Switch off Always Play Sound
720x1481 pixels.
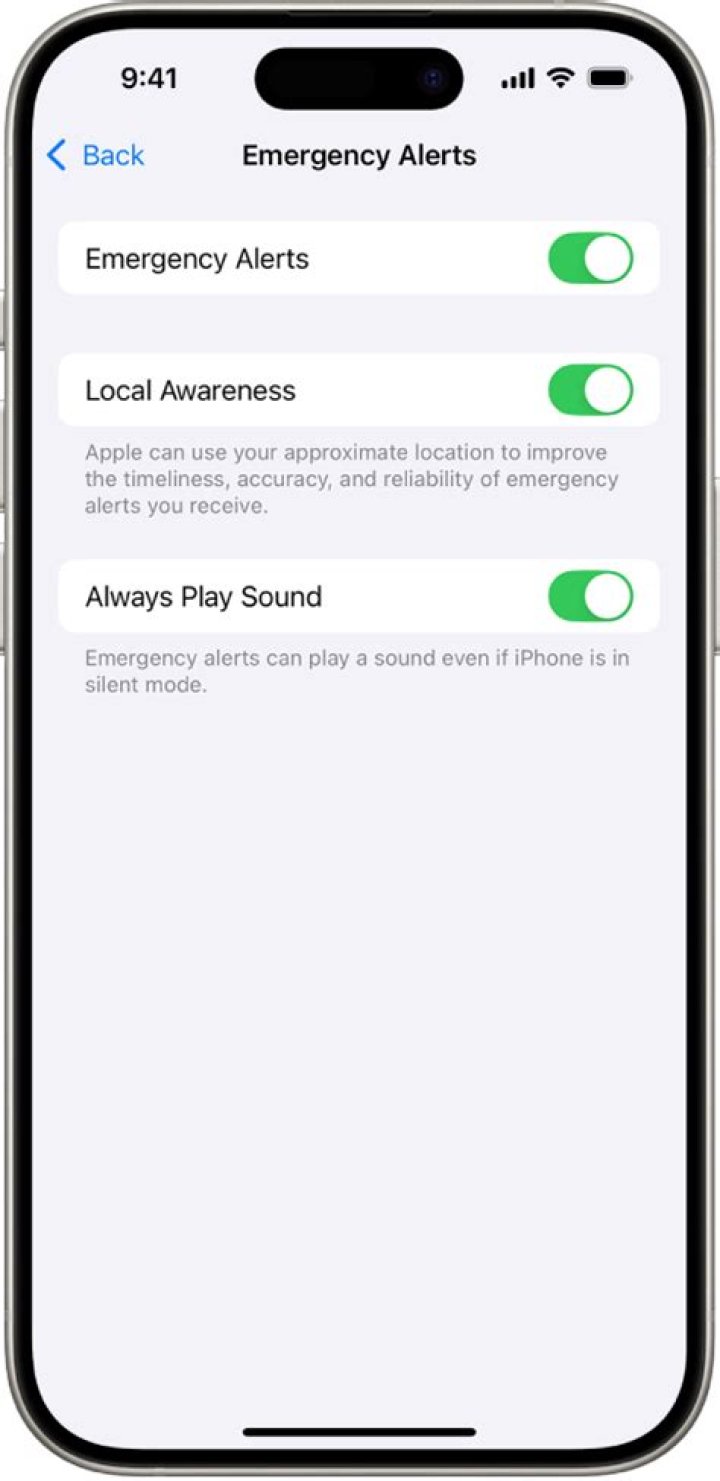(x=590, y=596)
